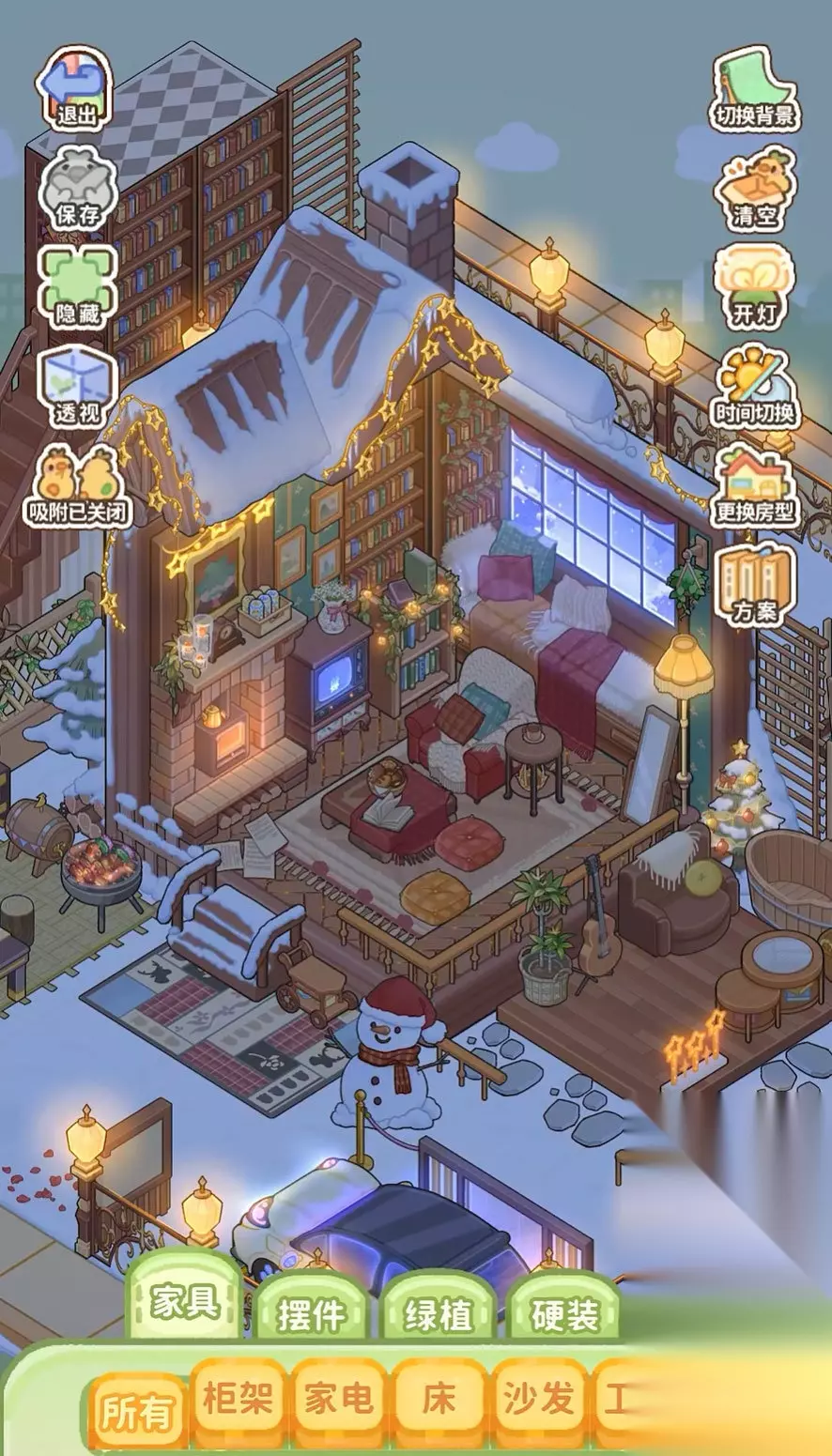
Task: Open 切换背景 to change background
Action: click(755, 88)
